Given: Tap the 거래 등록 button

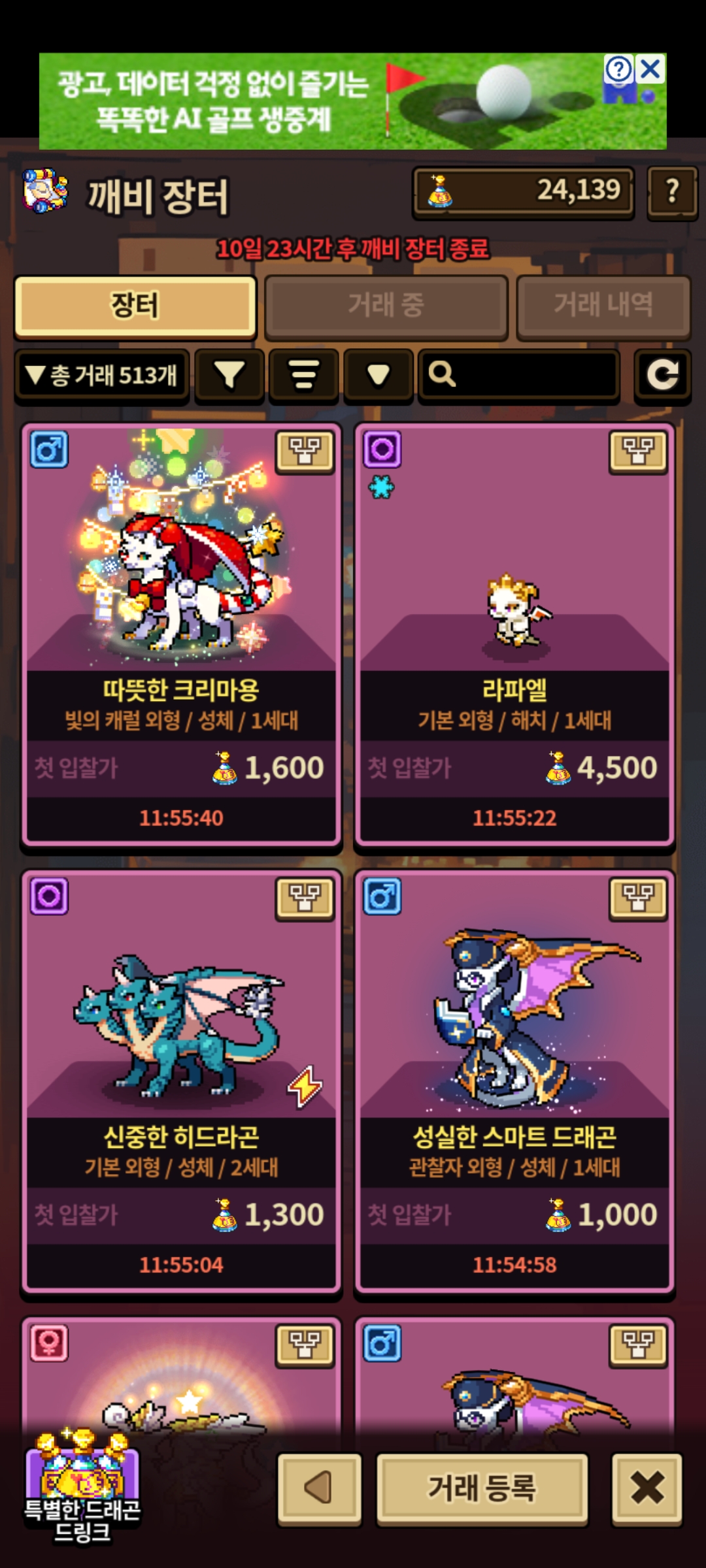Looking at the screenshot, I should pos(482,1488).
